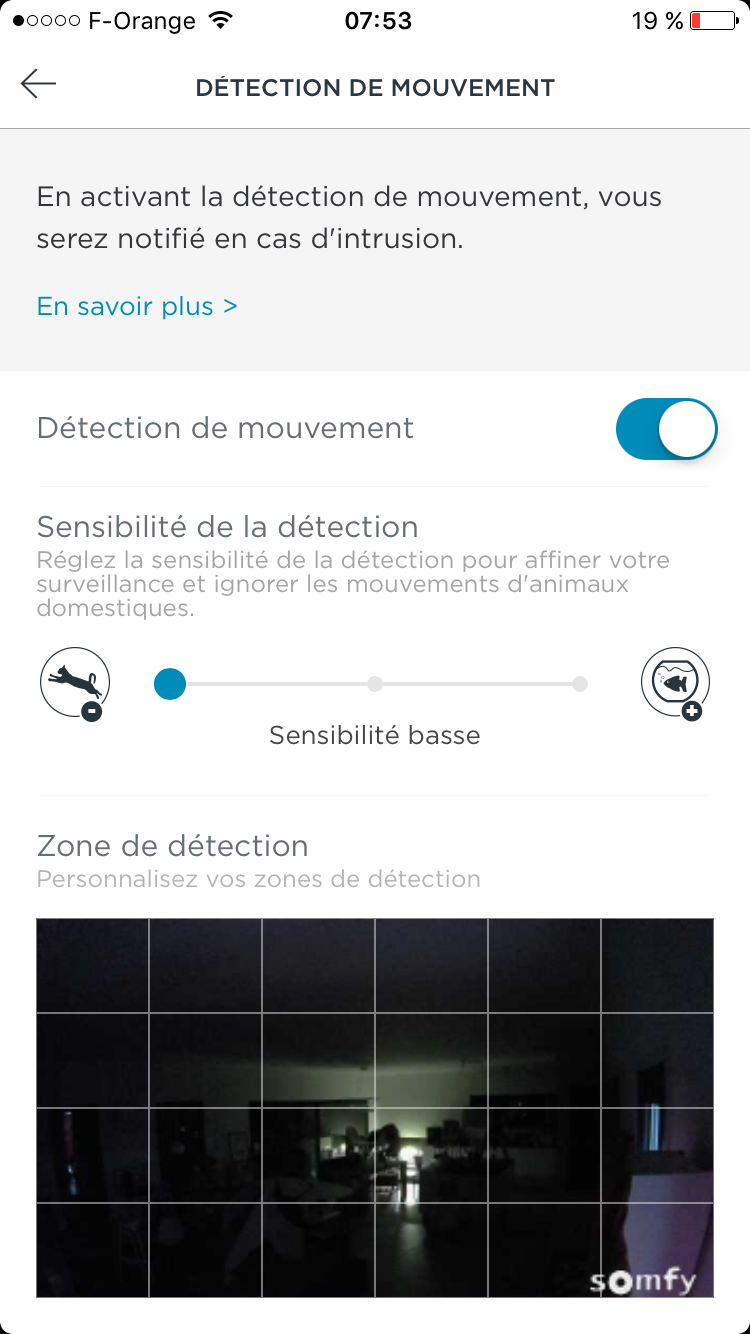The image size is (750, 1334).
Task: Set sensitivity to the middle slider point
Action: (x=375, y=684)
